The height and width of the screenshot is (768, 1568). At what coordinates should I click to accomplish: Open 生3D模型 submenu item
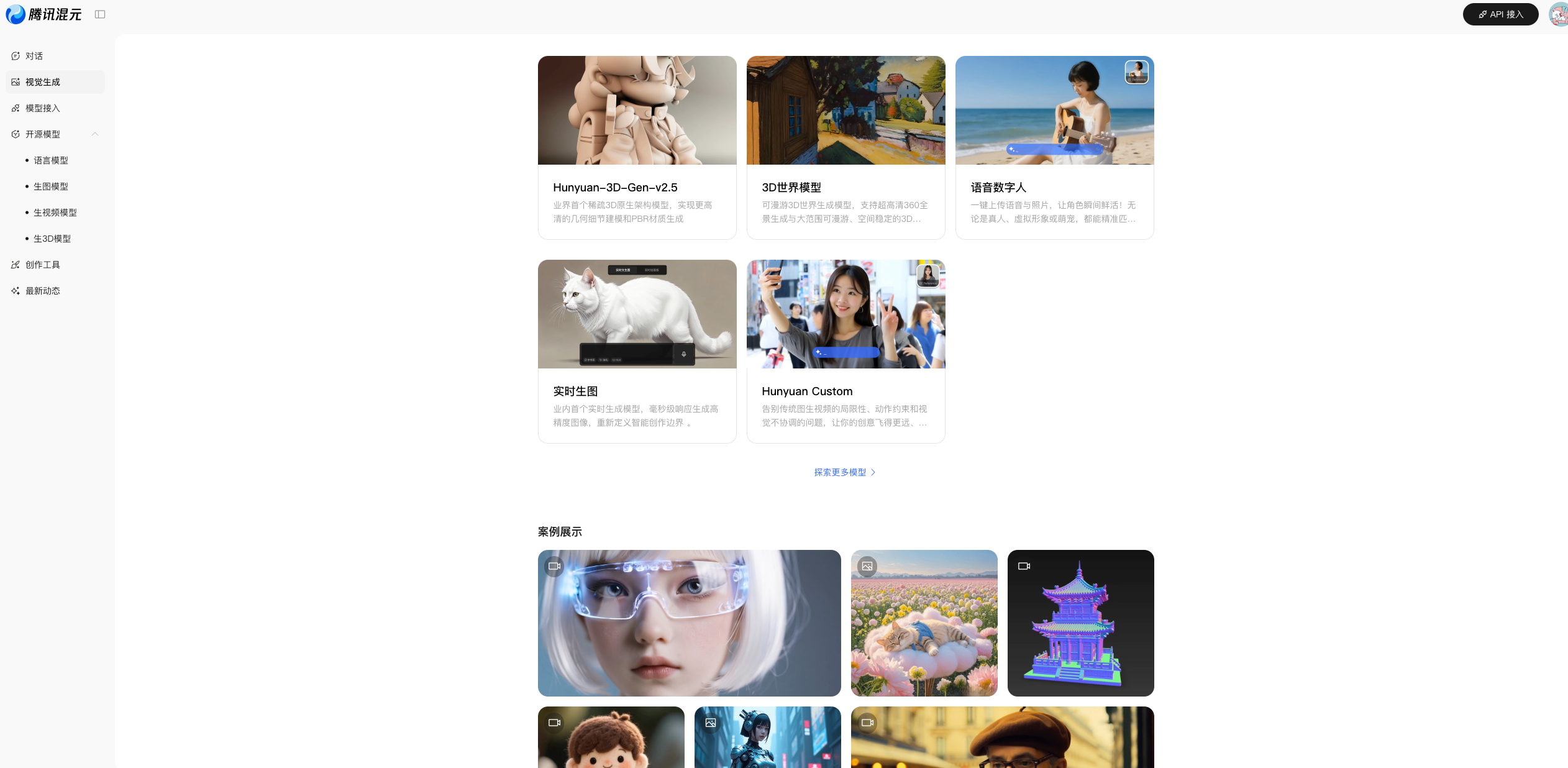coord(52,239)
